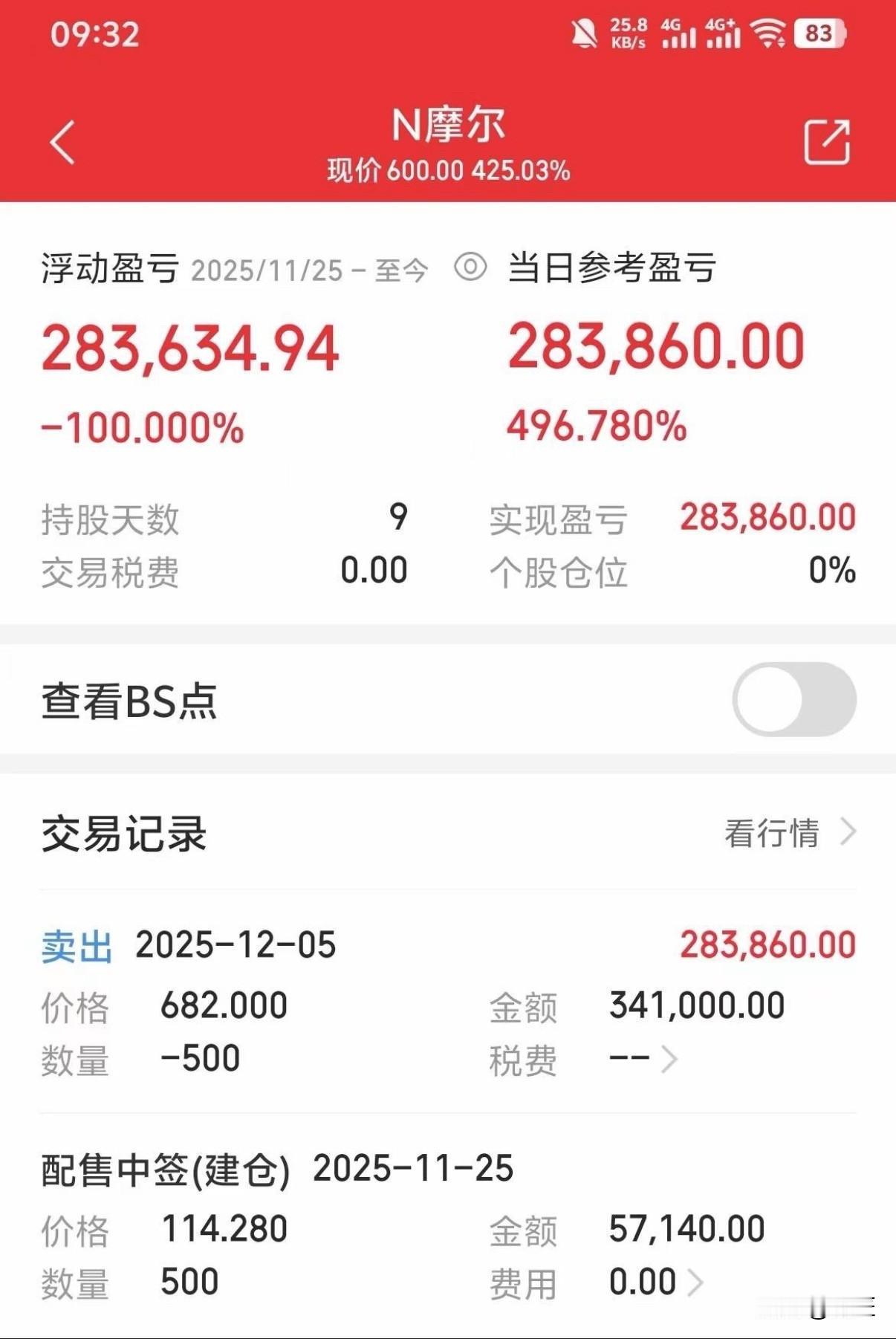This screenshot has height=1339, width=896.
Task: Tap the 交易记录 heading
Action: pos(123,834)
